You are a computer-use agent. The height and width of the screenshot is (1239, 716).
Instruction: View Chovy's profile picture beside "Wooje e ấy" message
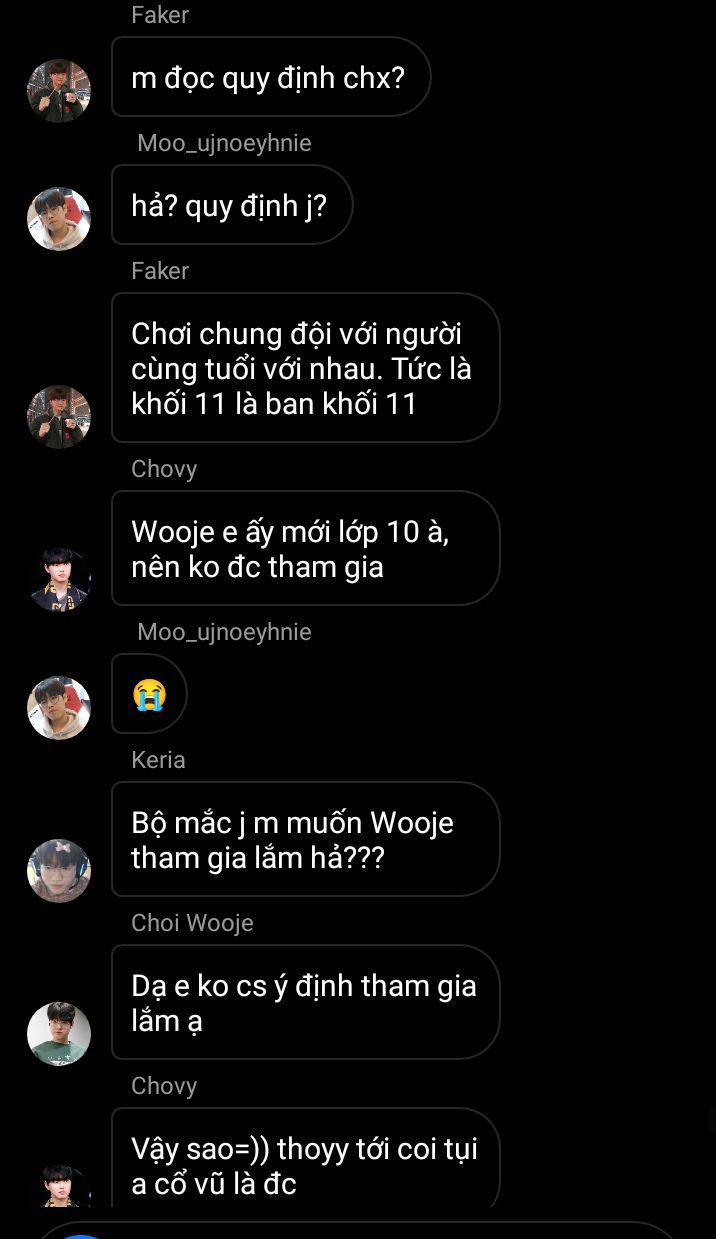(59, 580)
